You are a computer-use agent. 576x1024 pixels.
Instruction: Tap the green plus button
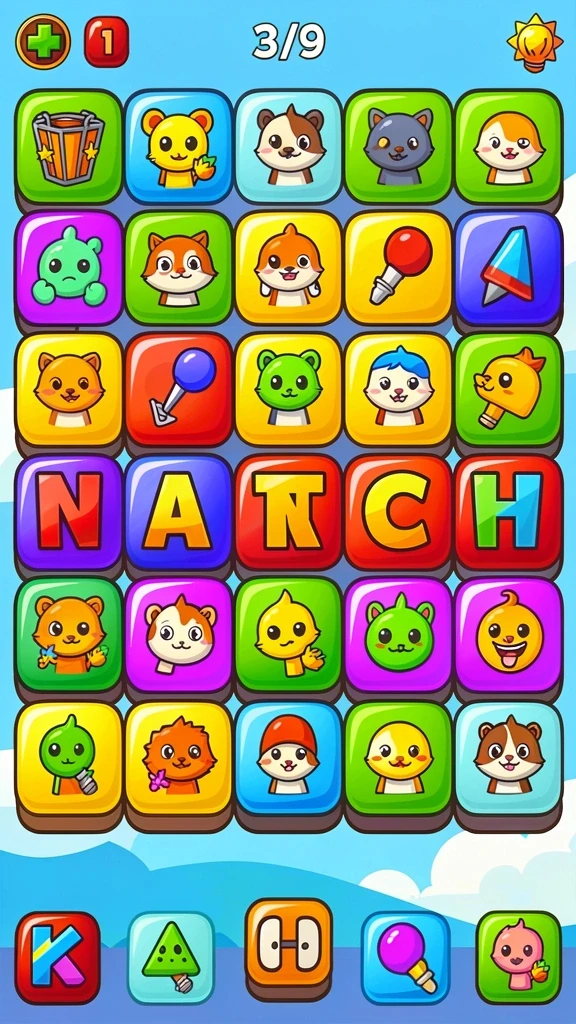click(x=43, y=42)
